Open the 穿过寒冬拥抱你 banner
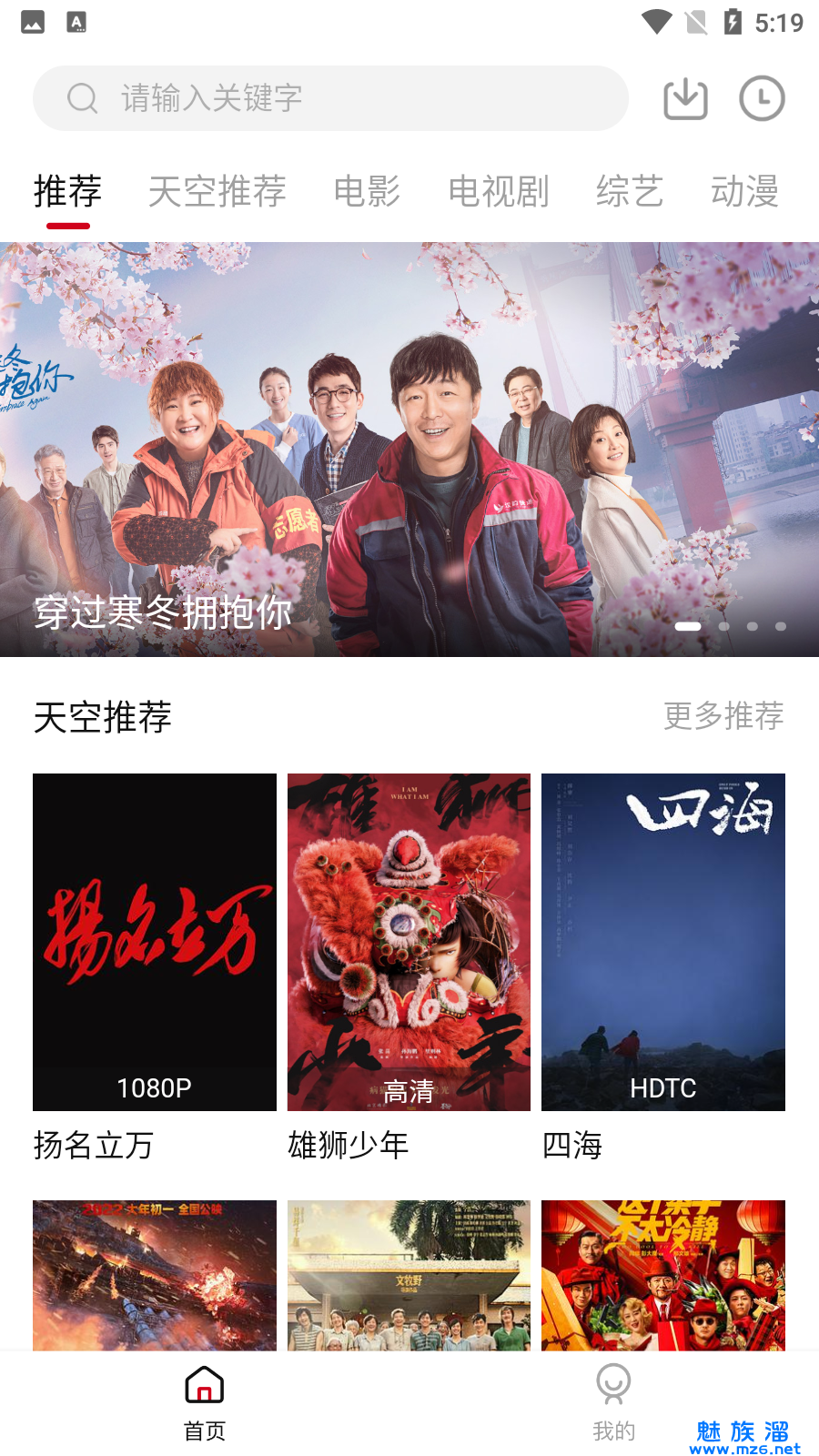Image resolution: width=819 pixels, height=1456 pixels. coord(409,449)
